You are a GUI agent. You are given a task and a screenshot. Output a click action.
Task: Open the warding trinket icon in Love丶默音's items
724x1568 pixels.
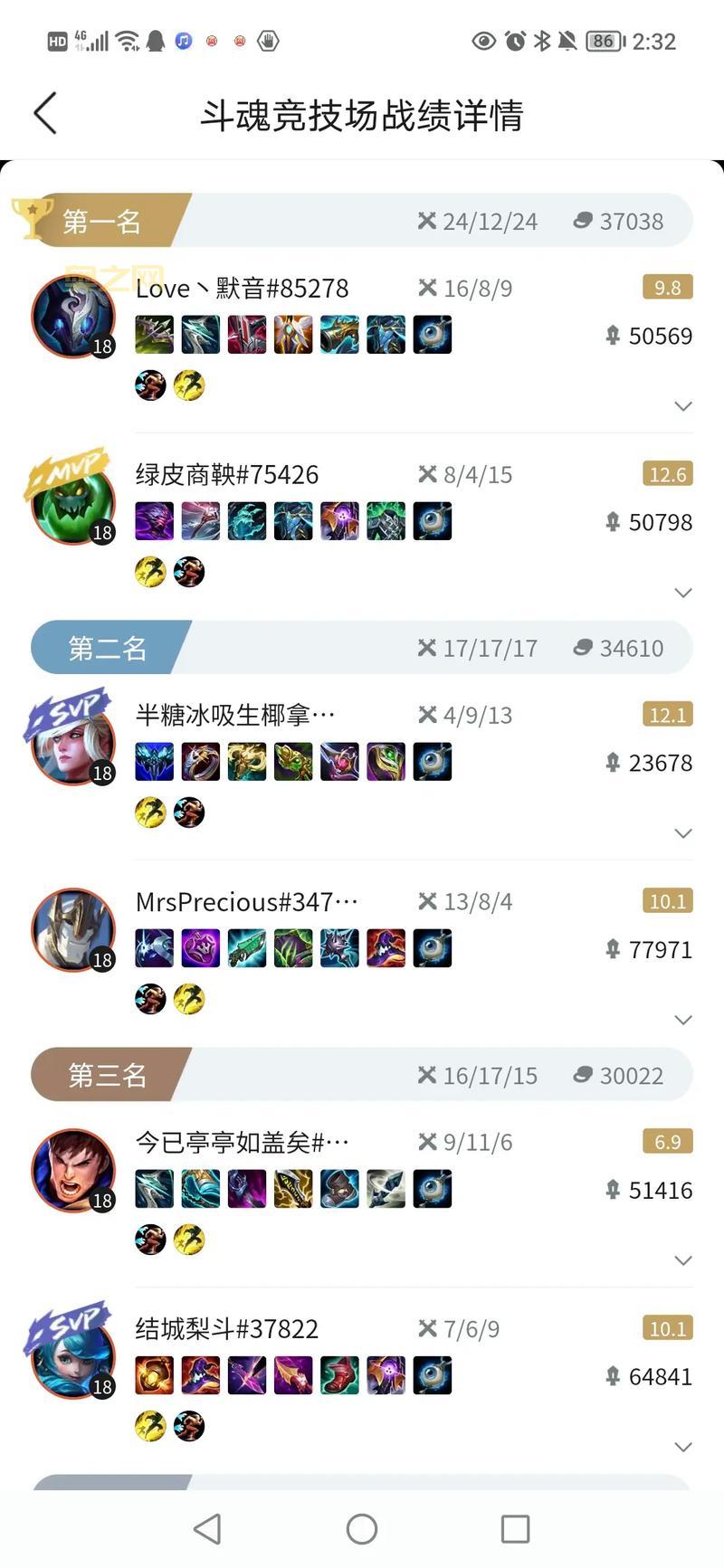pyautogui.click(x=433, y=334)
